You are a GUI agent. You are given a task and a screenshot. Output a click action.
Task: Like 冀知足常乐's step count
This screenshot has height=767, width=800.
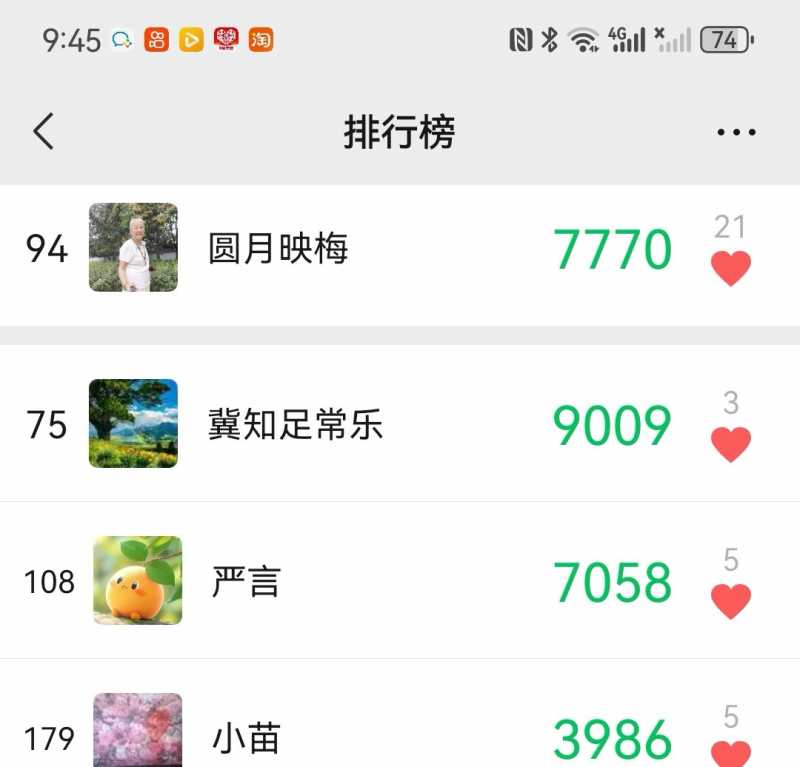point(730,443)
